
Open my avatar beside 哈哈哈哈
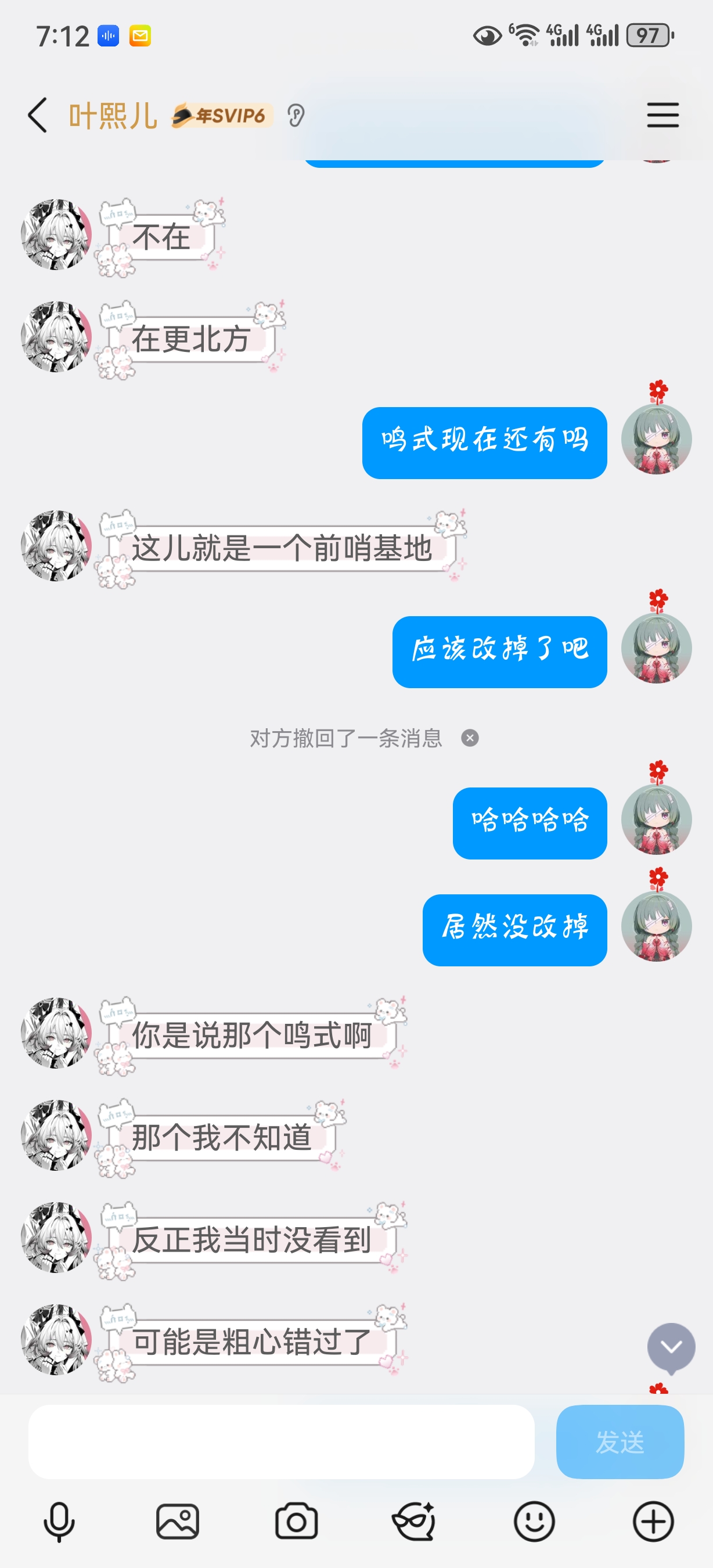tap(656, 819)
